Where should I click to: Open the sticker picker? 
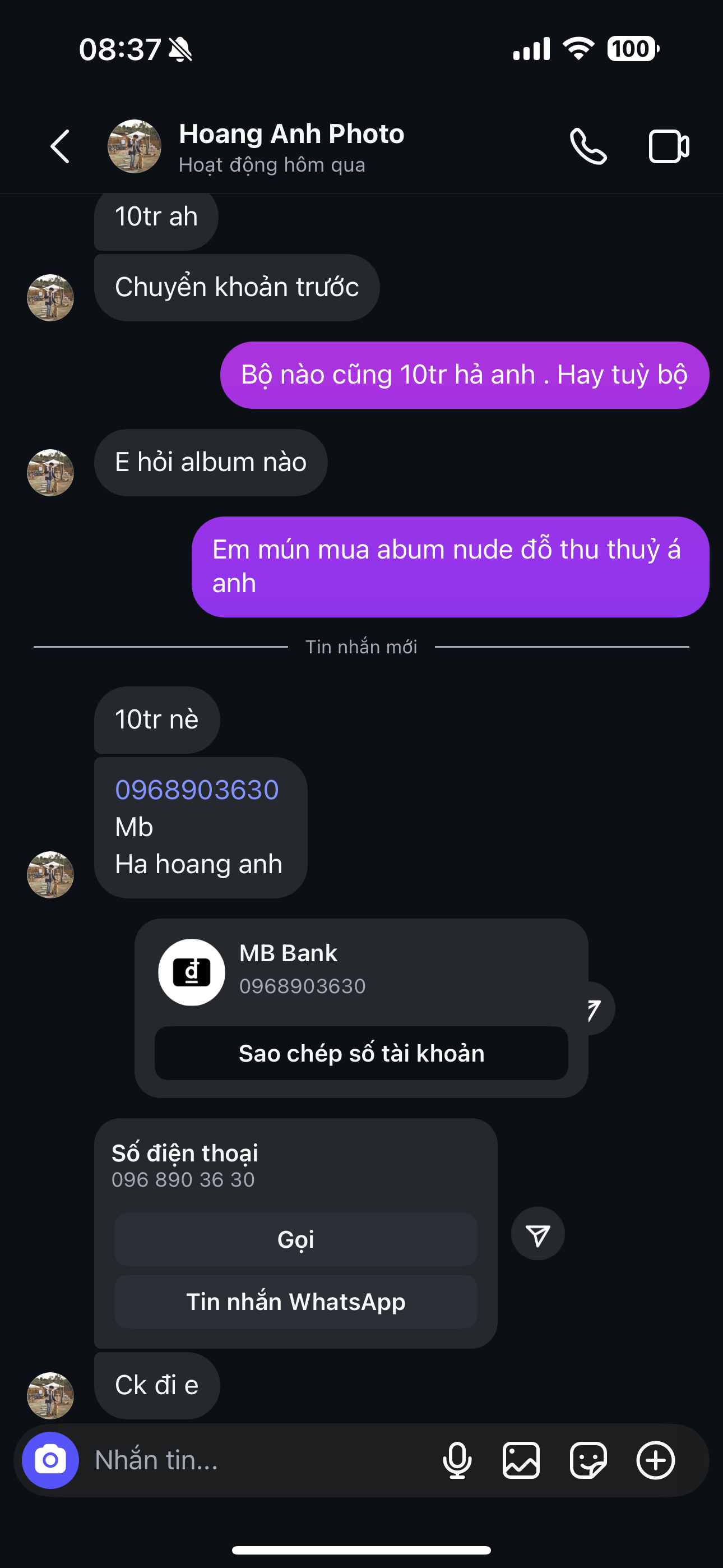pyautogui.click(x=588, y=1460)
